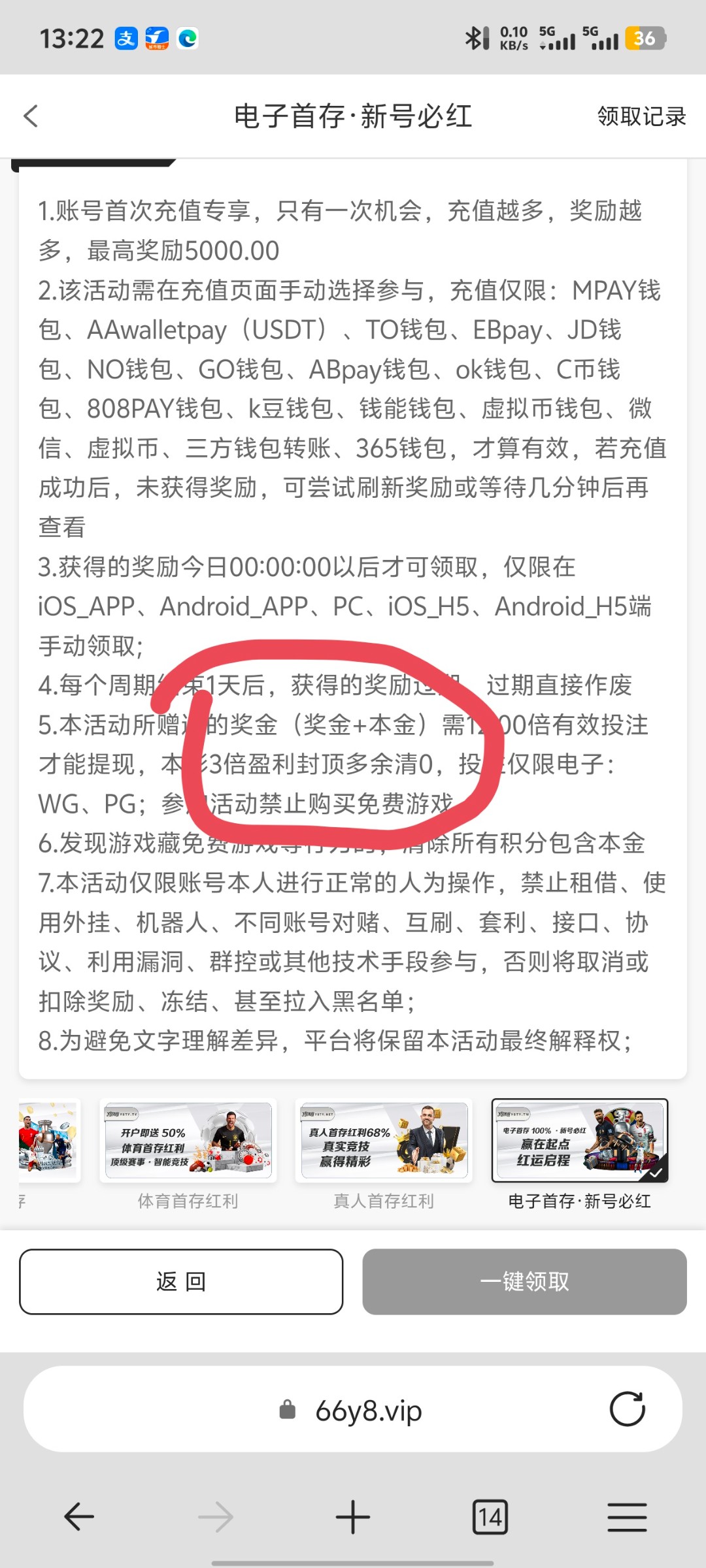This screenshot has height=1568, width=706.
Task: Select the 真人首存红利 promotion card
Action: (384, 1141)
